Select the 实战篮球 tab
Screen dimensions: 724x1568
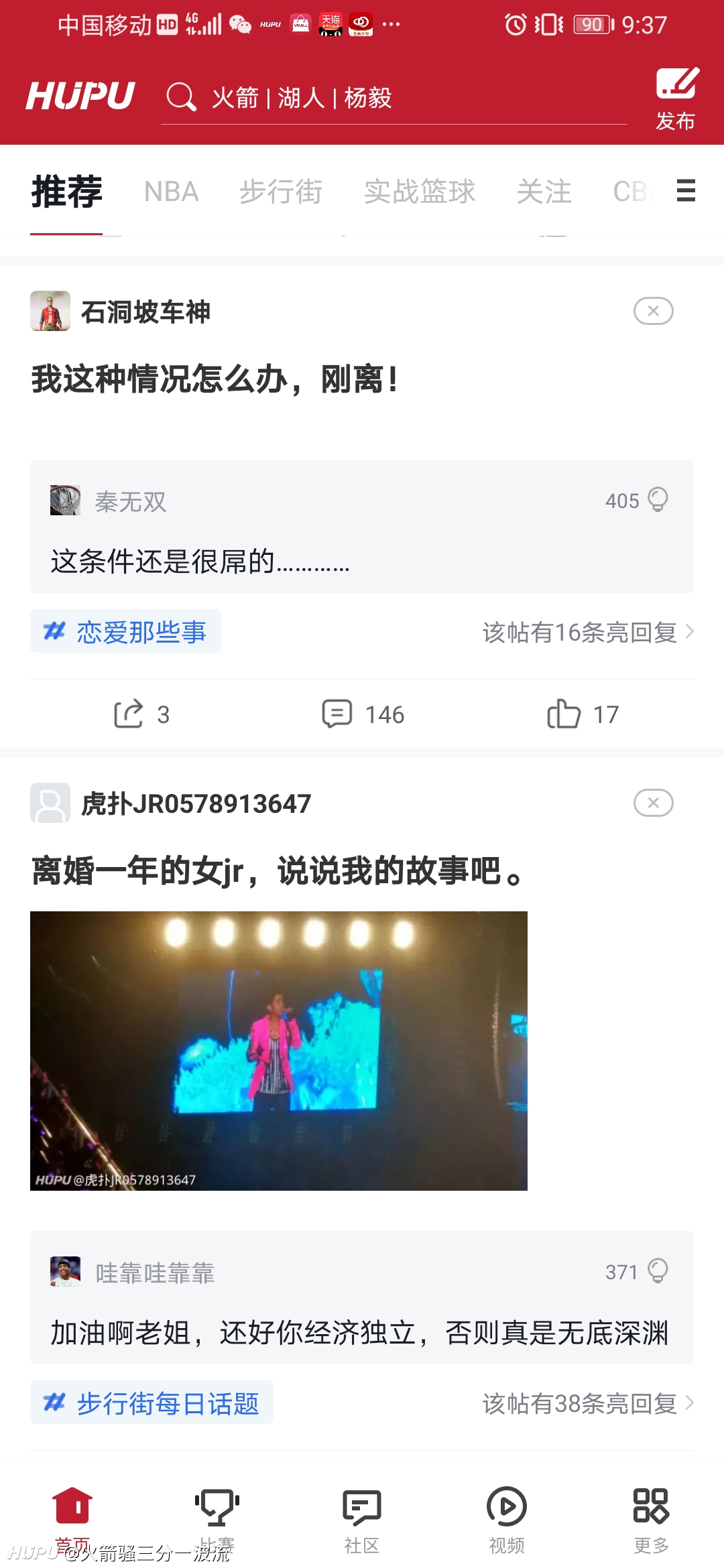coord(420,192)
